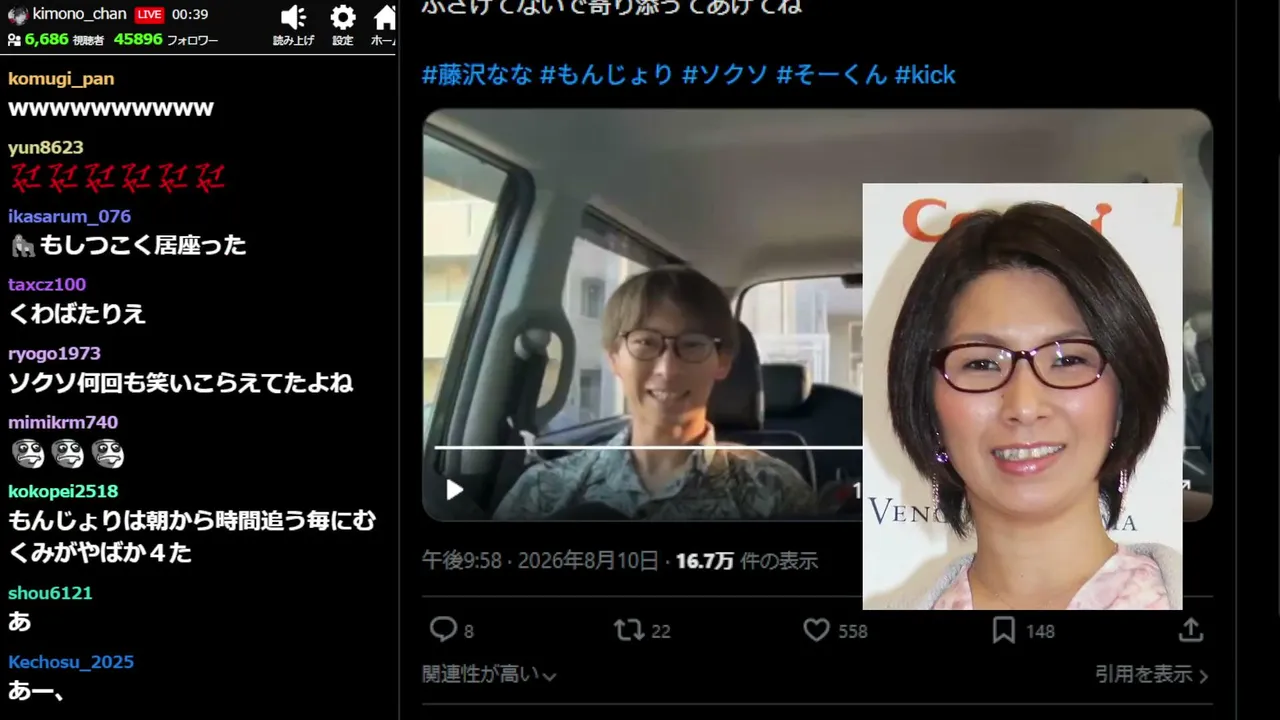The height and width of the screenshot is (720, 1280).
Task: Open 引用を表示 to view quotes
Action: coord(1152,675)
